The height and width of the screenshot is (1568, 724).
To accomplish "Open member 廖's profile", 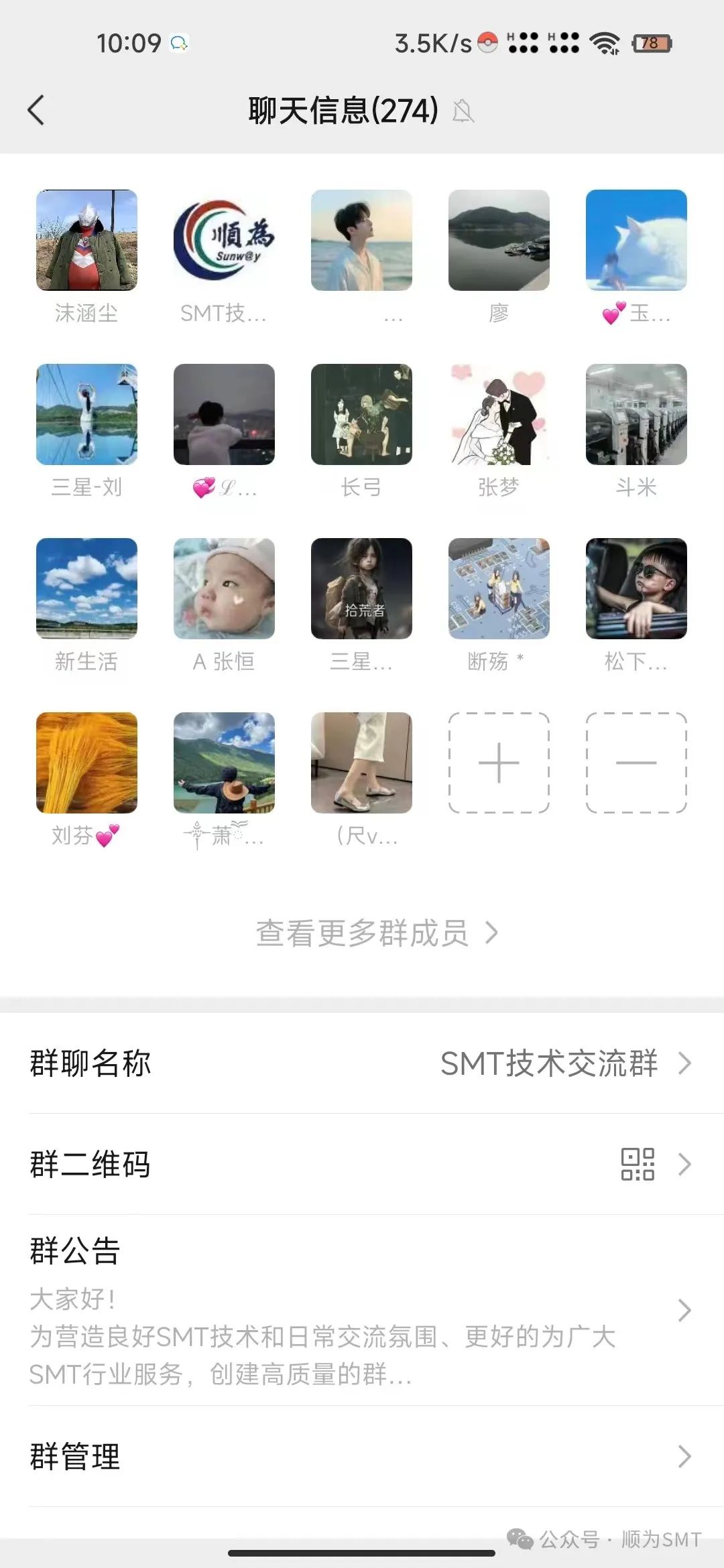I will pyautogui.click(x=499, y=240).
